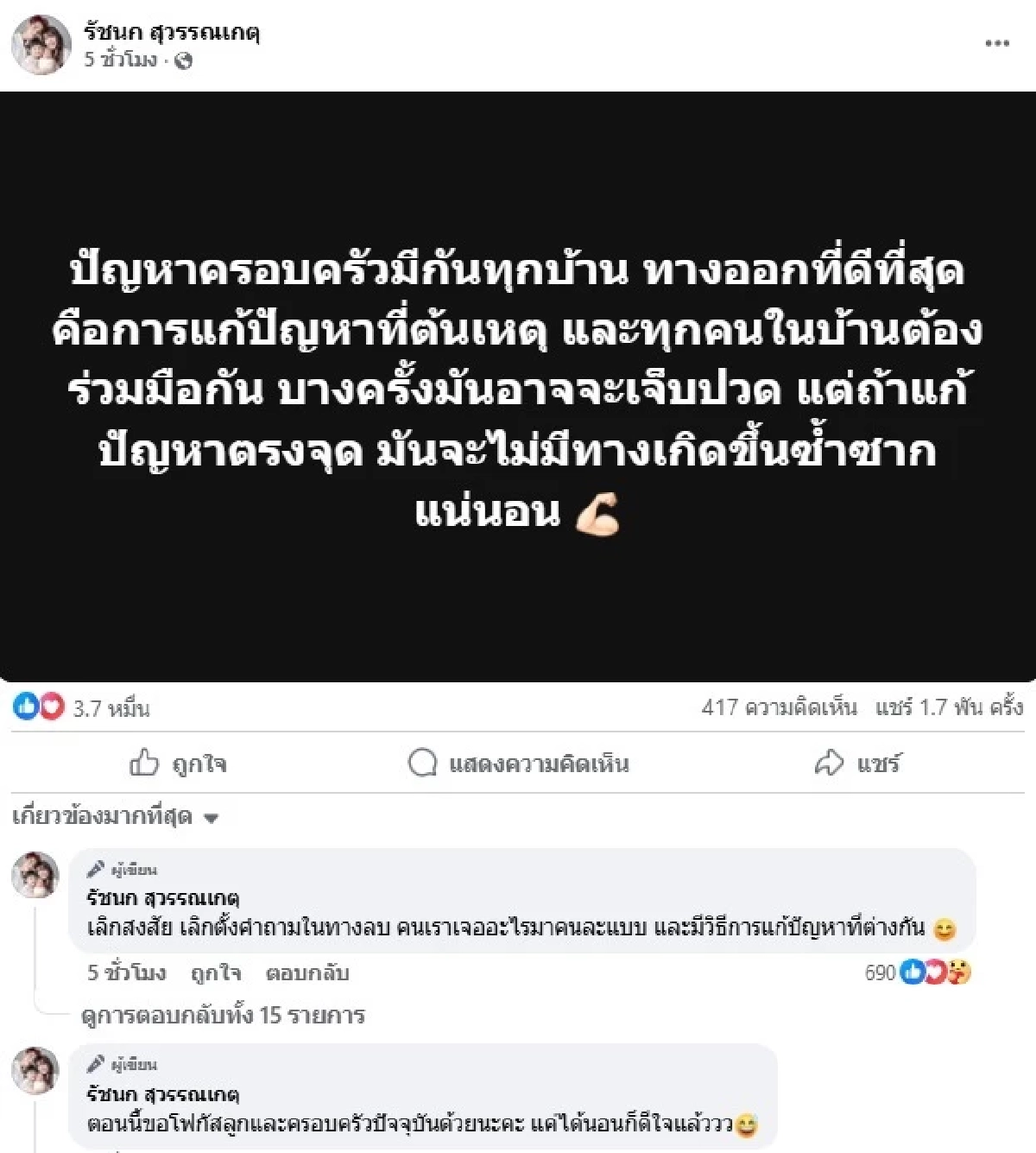Viewport: 1036px width, 1153px height.
Task: Open the post's three-dot options menu
Action: pos(997,43)
